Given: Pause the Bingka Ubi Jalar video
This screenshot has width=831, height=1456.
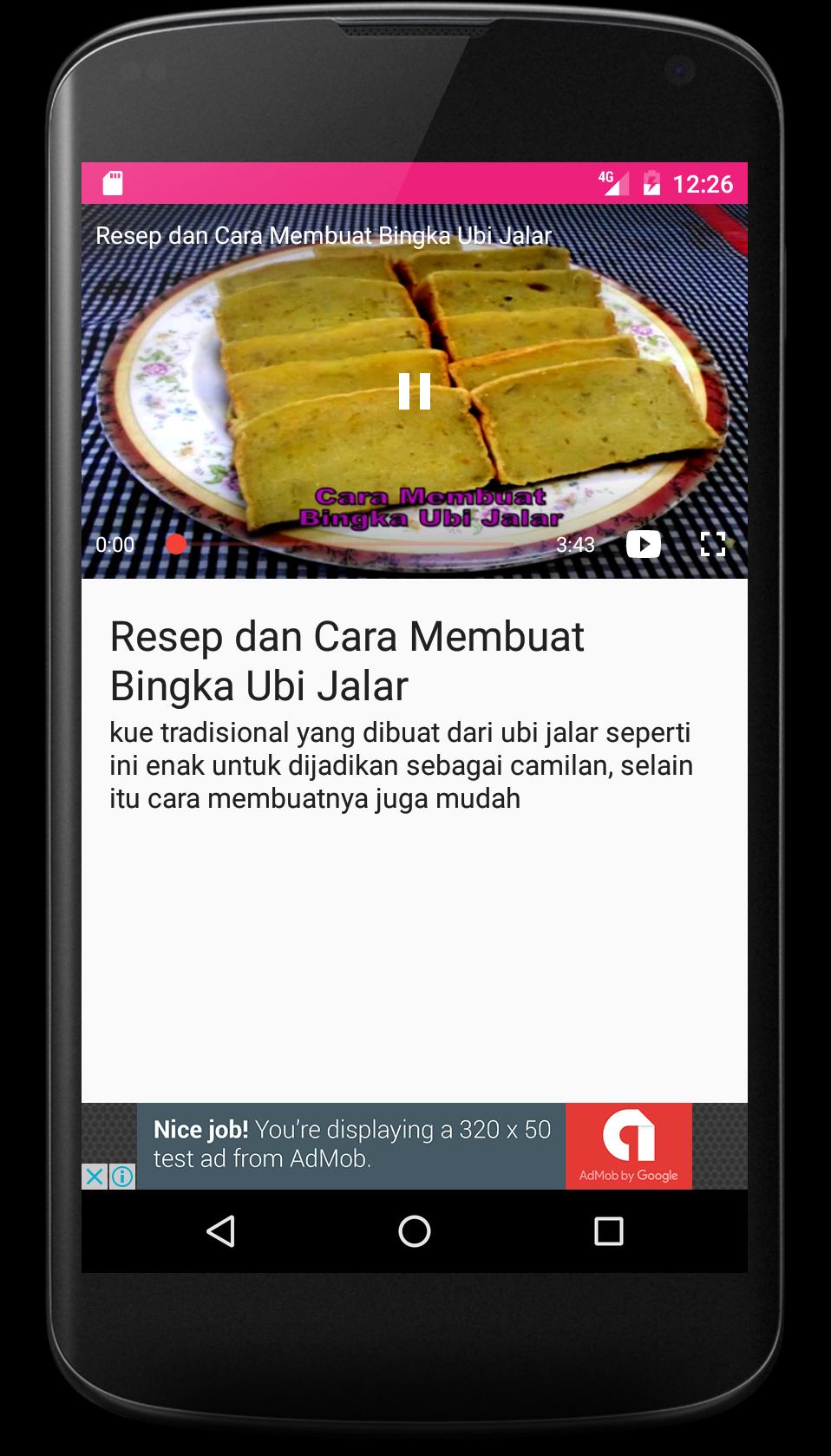Looking at the screenshot, I should pos(414,391).
